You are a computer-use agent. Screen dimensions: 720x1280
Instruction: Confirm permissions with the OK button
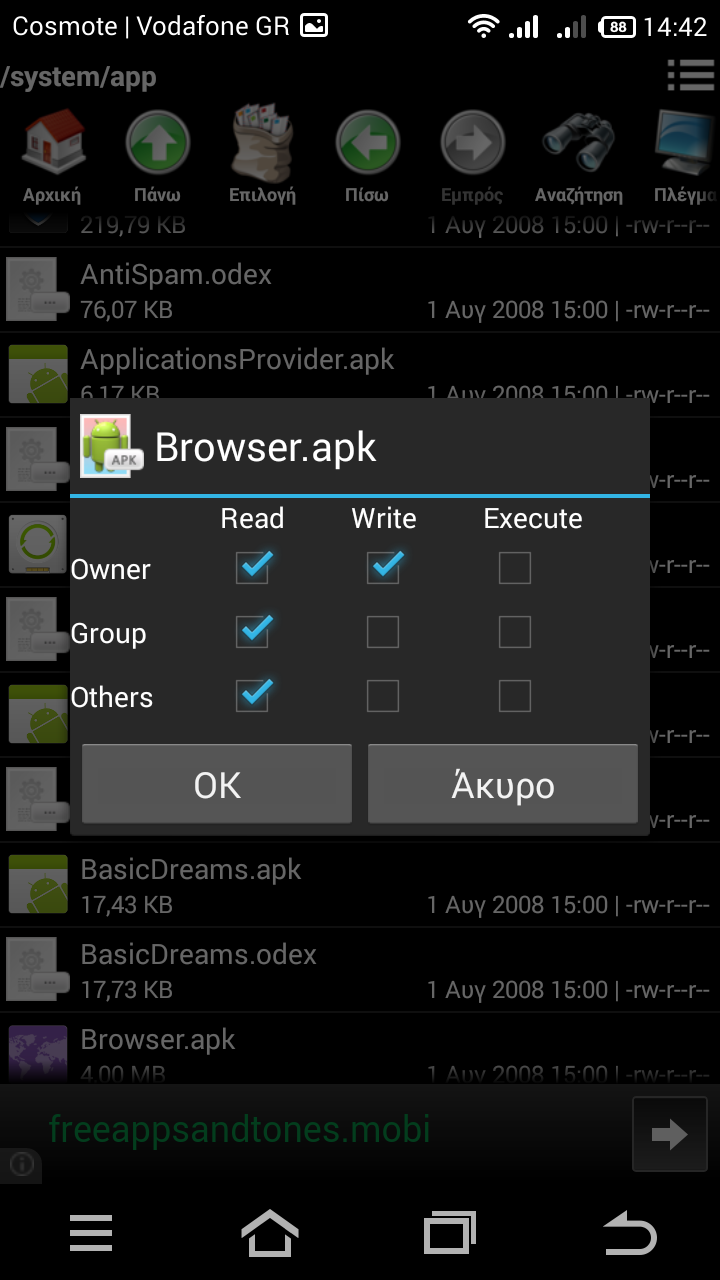pyautogui.click(x=217, y=785)
